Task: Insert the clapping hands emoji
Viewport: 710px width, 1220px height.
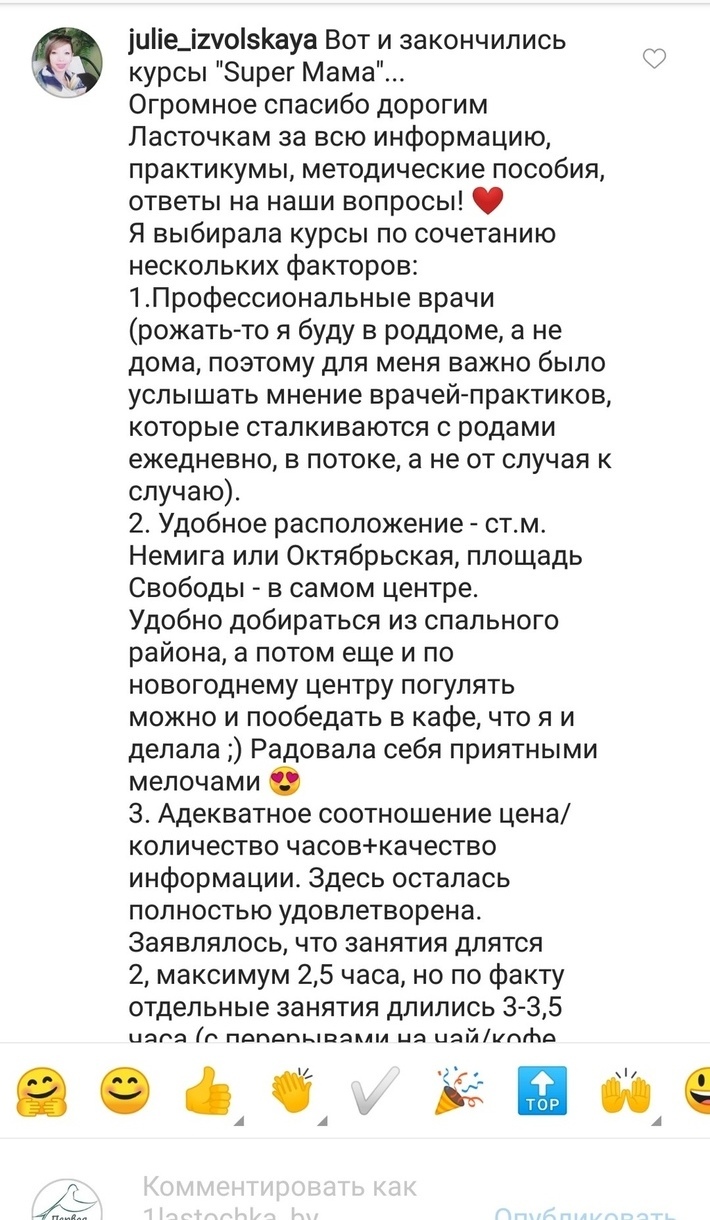Action: click(293, 1092)
